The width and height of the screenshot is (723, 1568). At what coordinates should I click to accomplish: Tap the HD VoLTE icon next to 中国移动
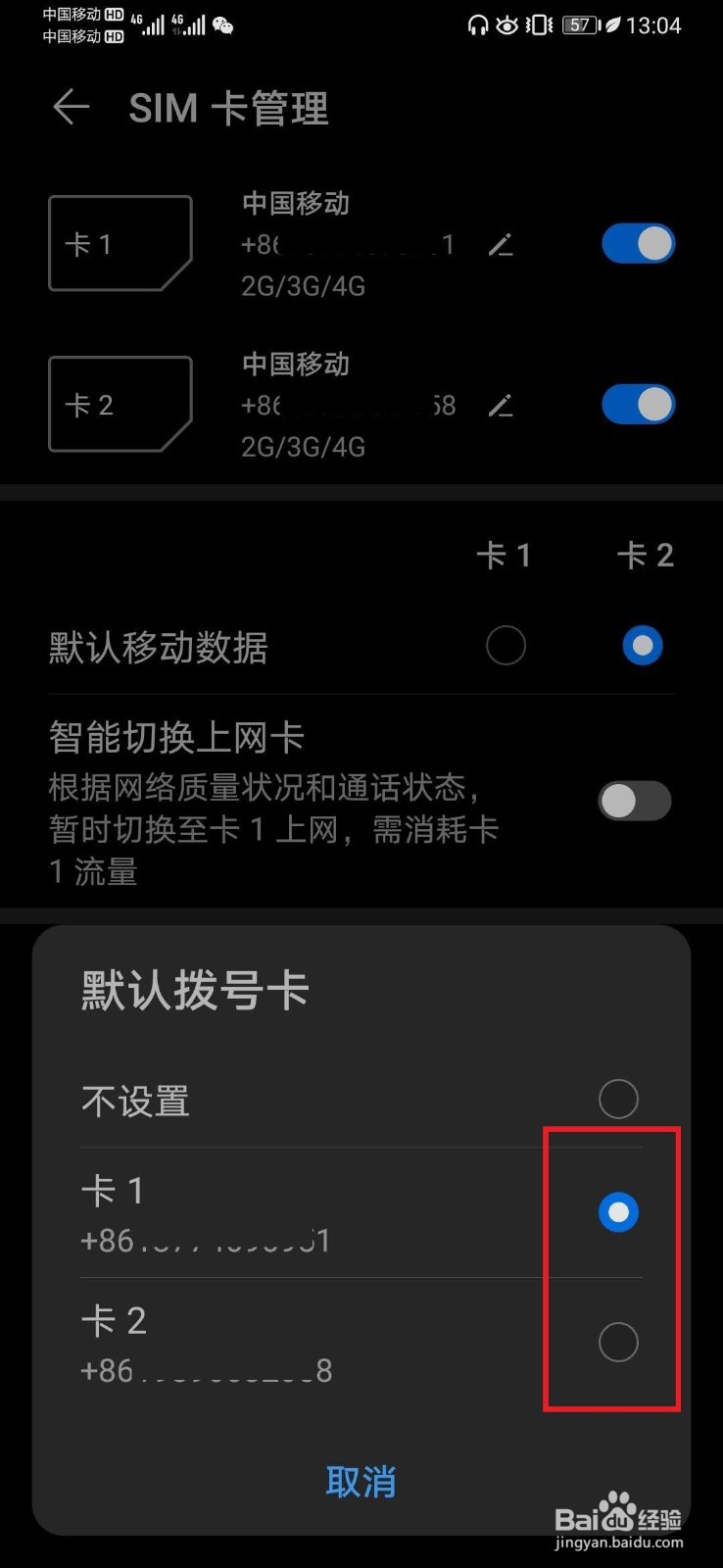coord(113,13)
